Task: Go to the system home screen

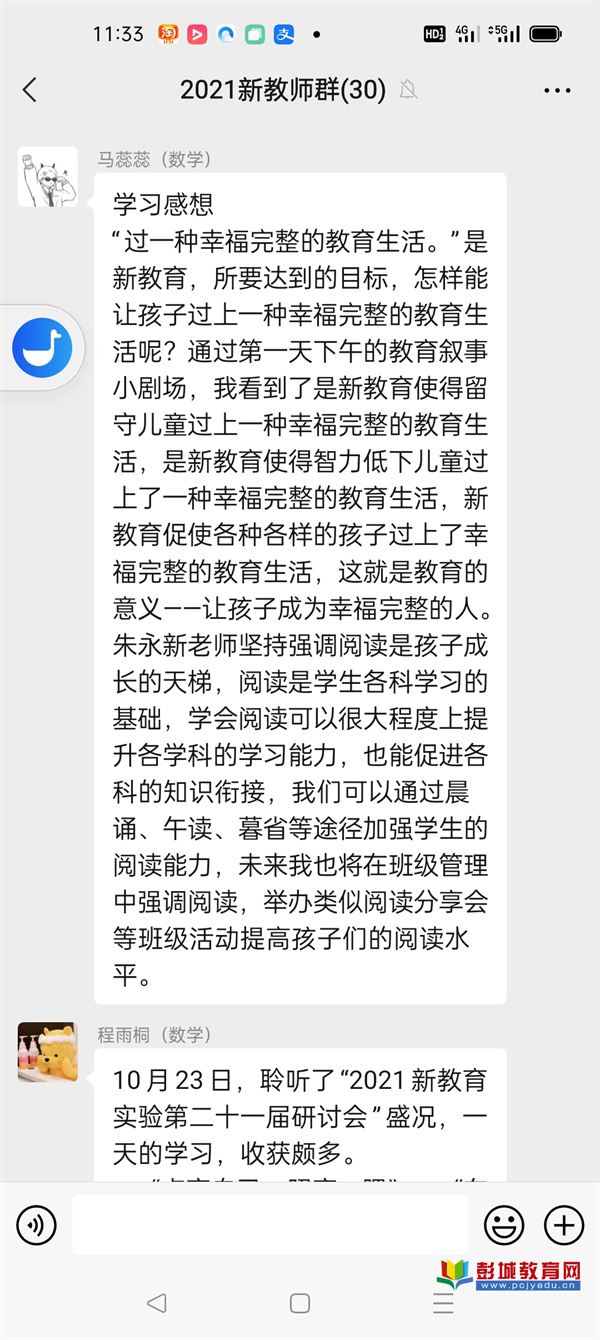Action: pos(300,1303)
